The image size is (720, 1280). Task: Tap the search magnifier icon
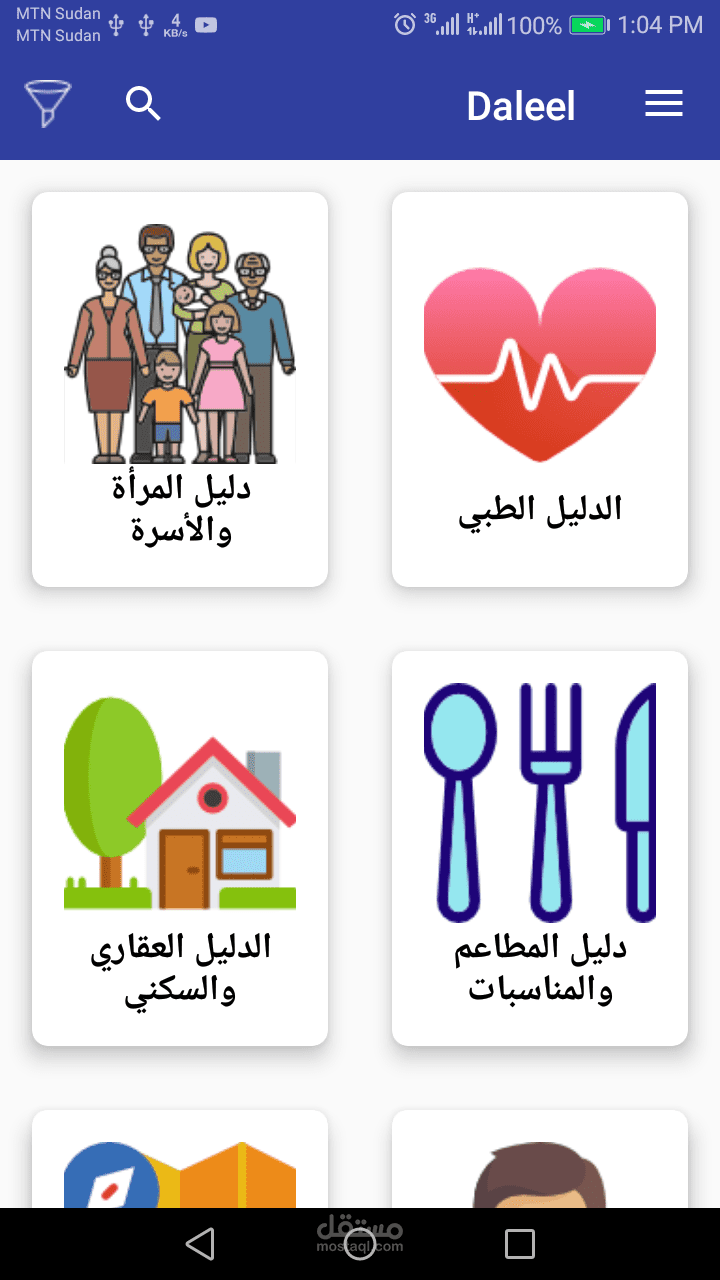tap(143, 103)
